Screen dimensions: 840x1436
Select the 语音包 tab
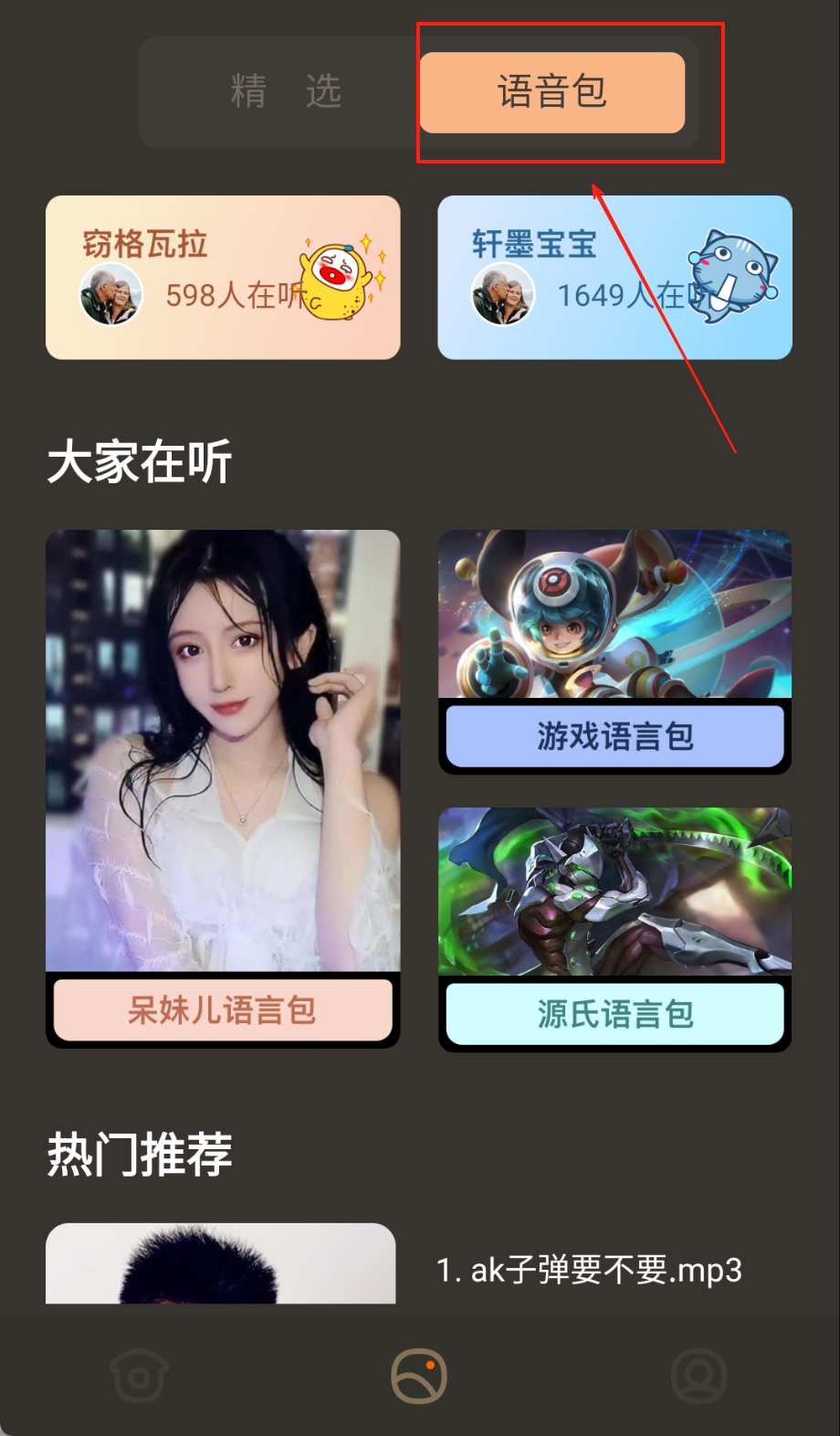(551, 92)
